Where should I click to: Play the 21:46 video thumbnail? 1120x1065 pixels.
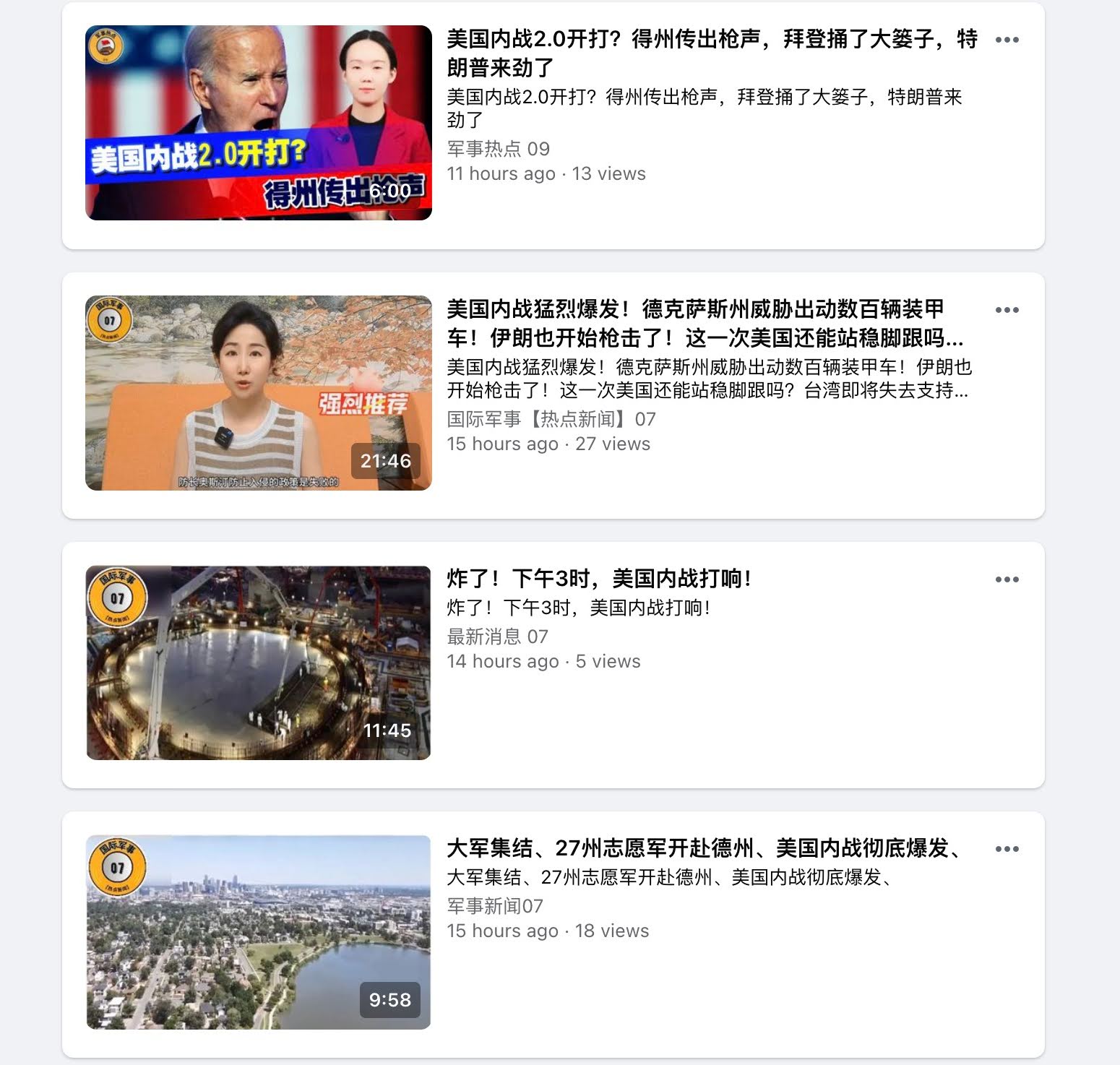(258, 393)
